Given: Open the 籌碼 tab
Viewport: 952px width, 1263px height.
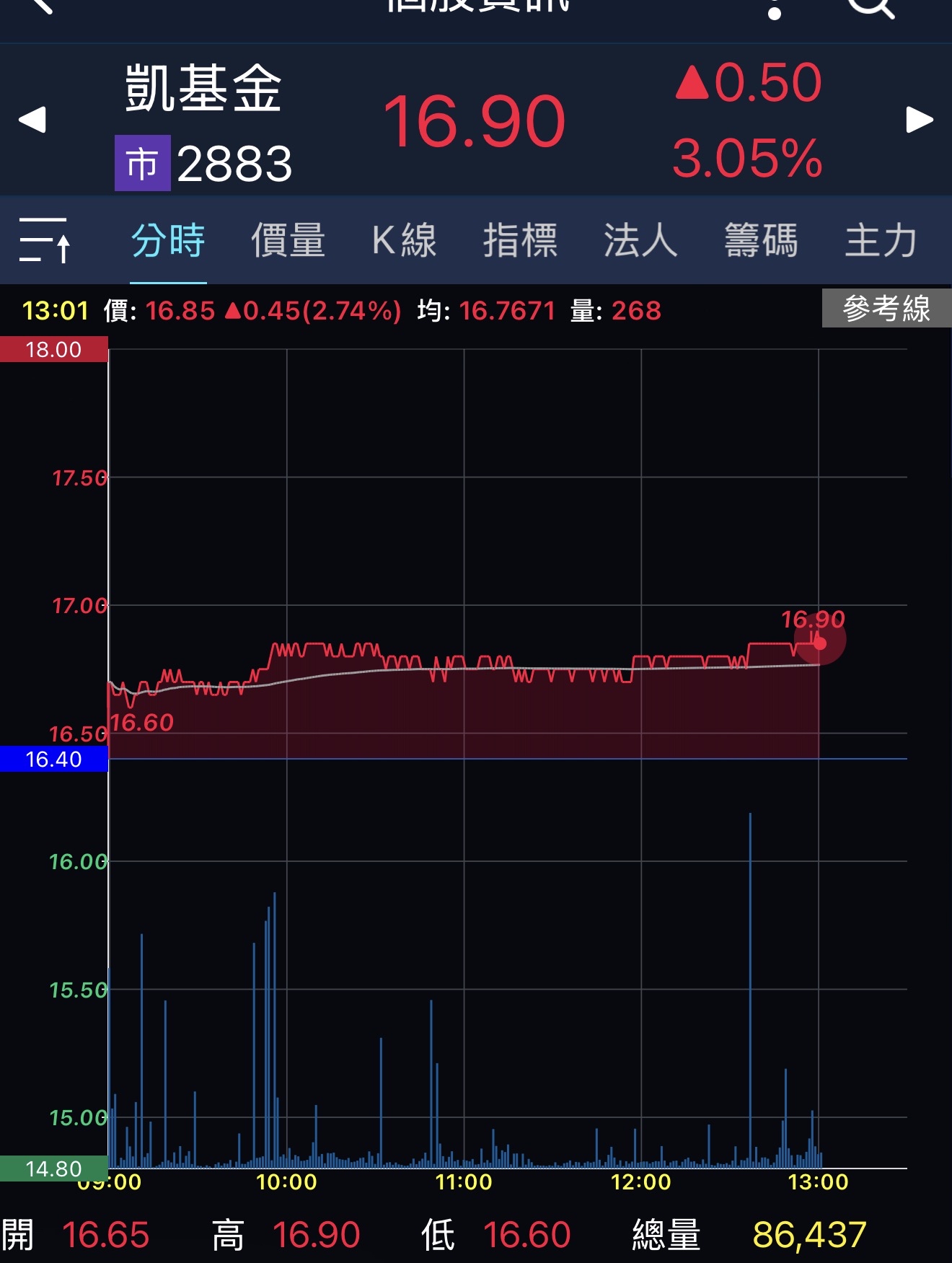Looking at the screenshot, I should pos(761,240).
